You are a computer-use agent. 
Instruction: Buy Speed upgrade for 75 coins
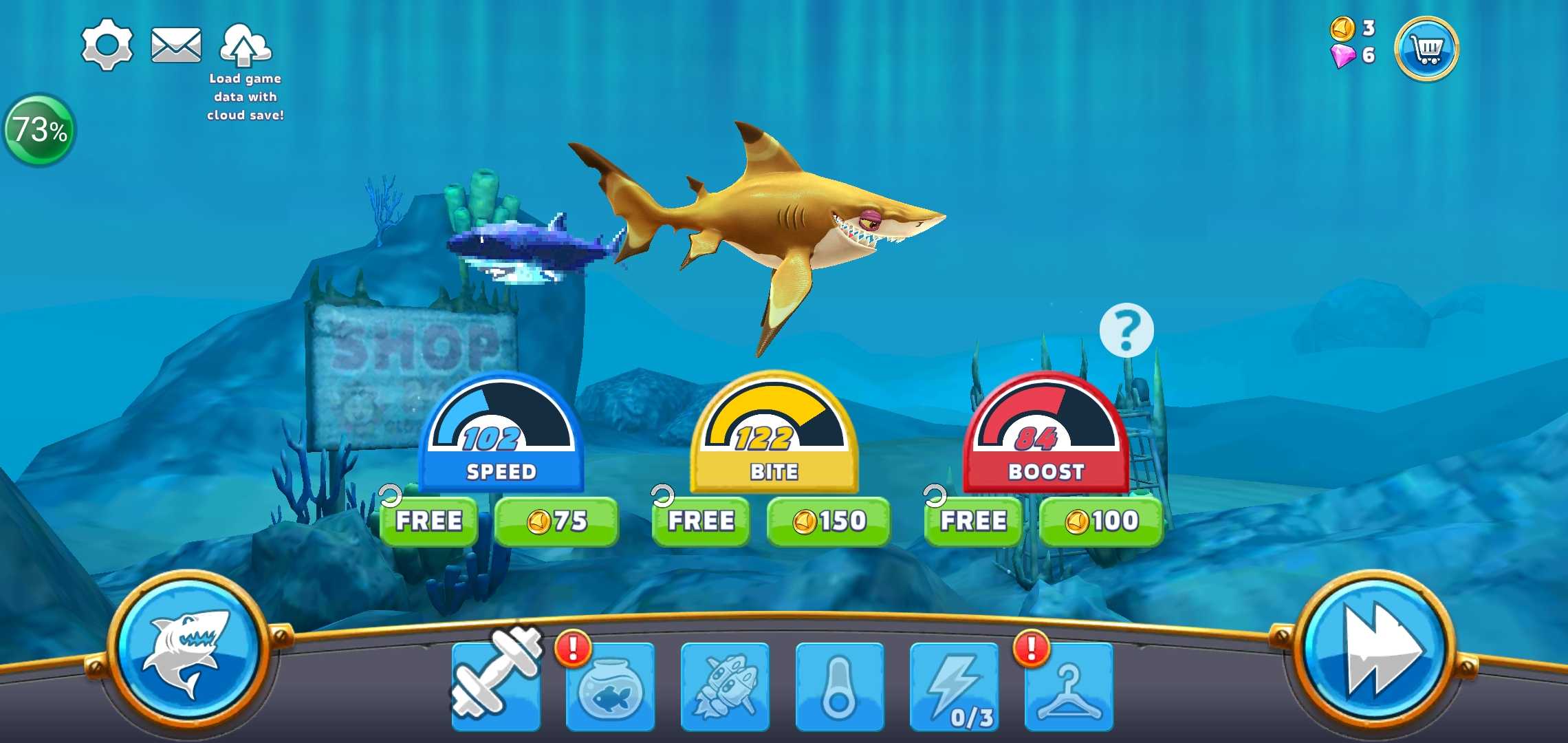[556, 521]
